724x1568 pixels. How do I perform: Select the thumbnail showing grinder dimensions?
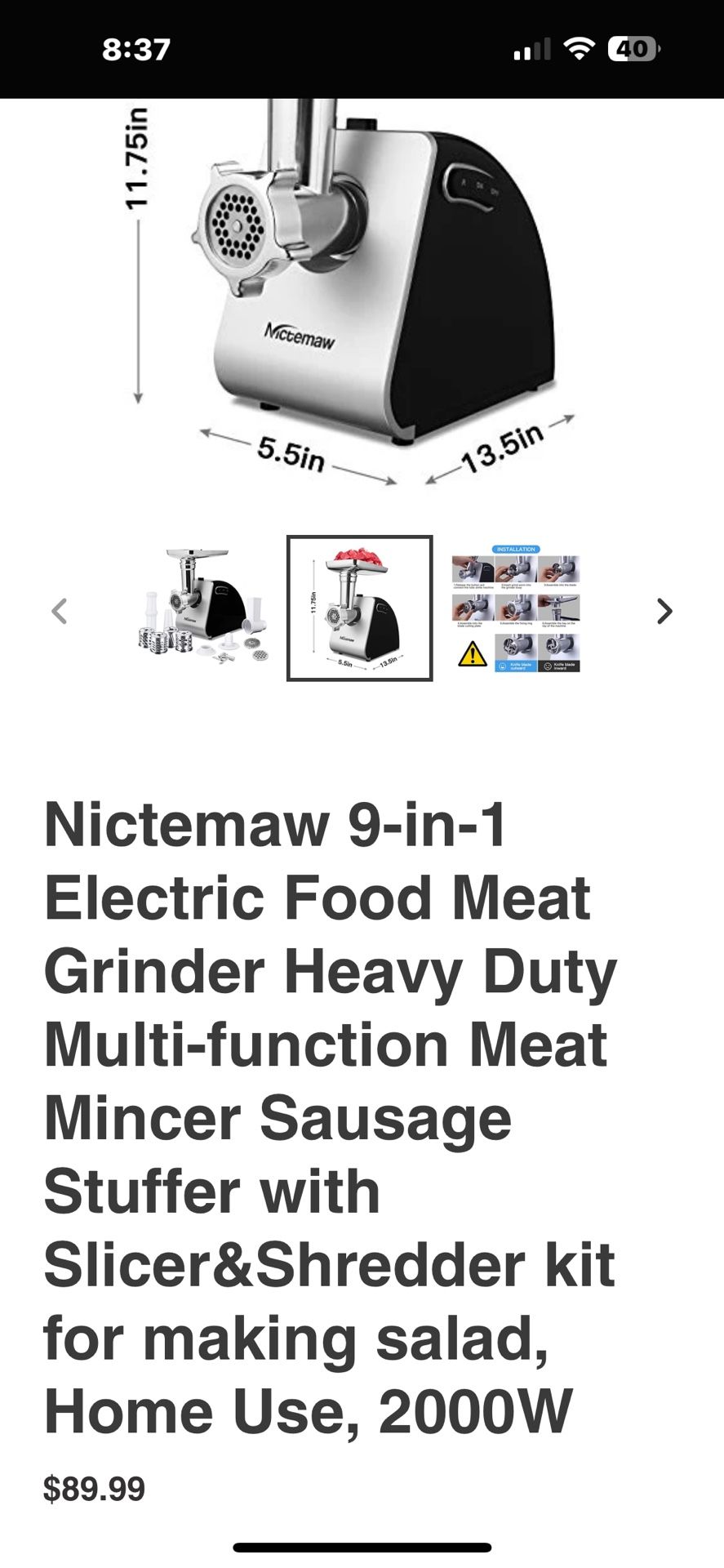point(359,608)
